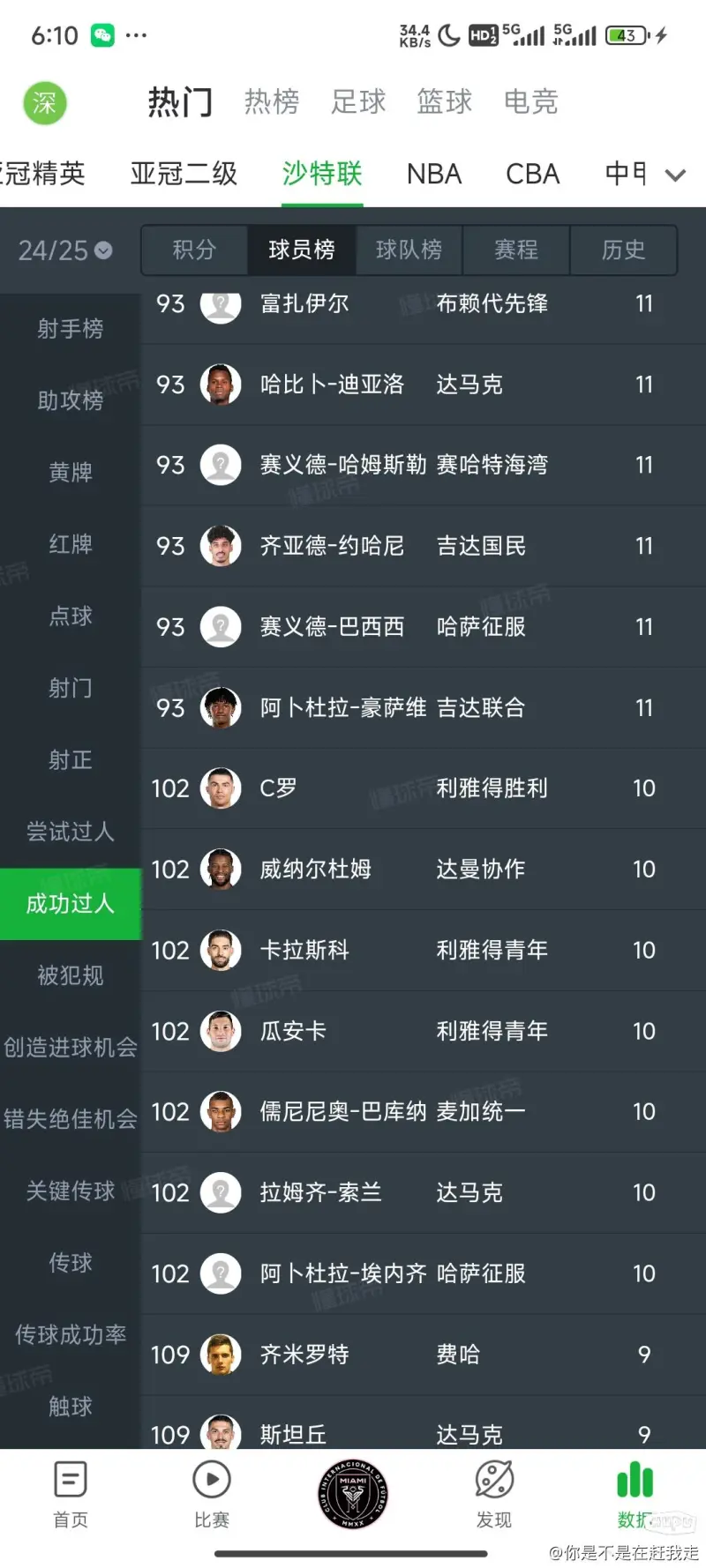Switch to the 热榜 top tab
Viewport: 706px width, 1568px height.
[x=272, y=102]
